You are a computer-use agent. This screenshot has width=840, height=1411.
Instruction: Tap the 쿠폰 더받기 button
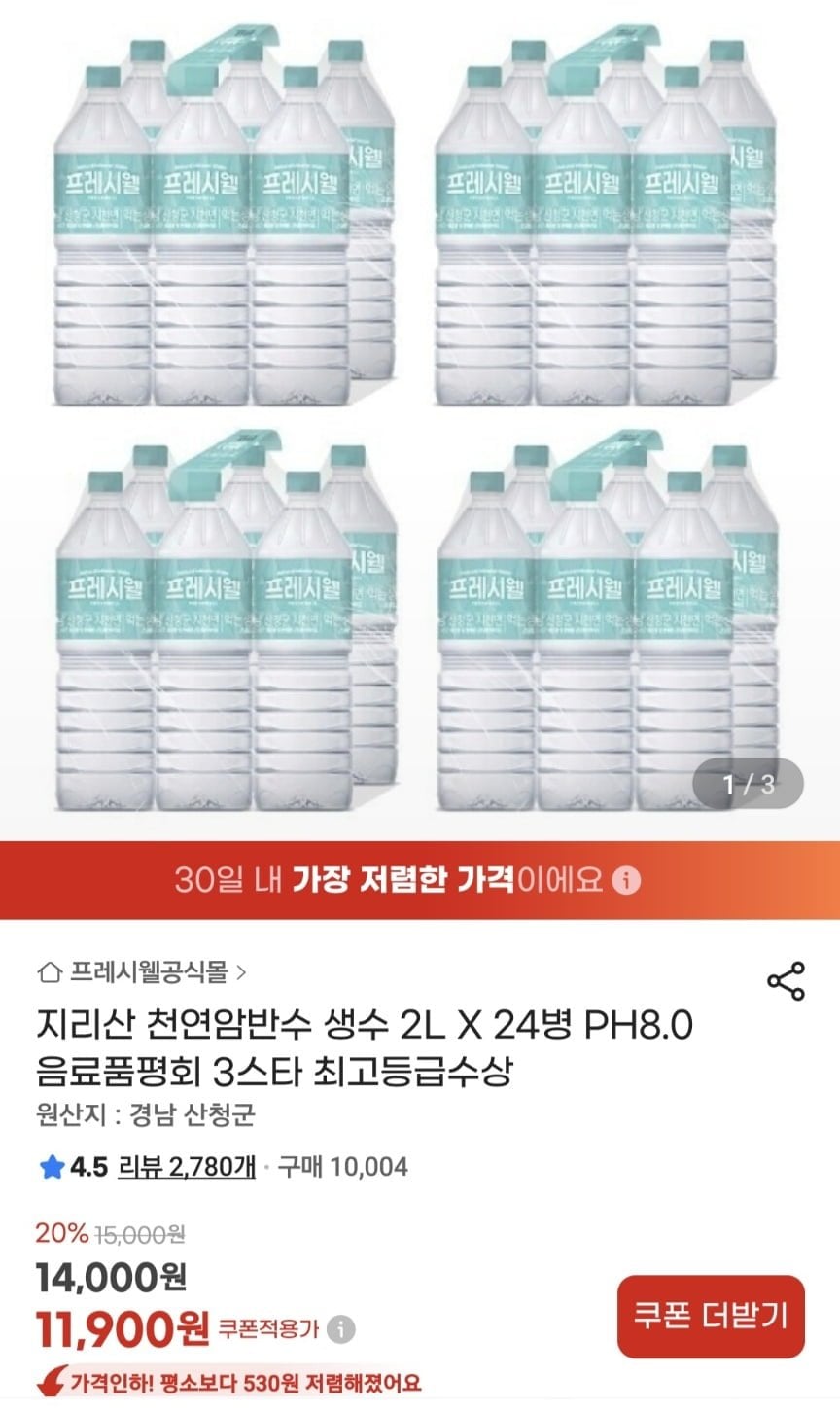click(x=711, y=1317)
